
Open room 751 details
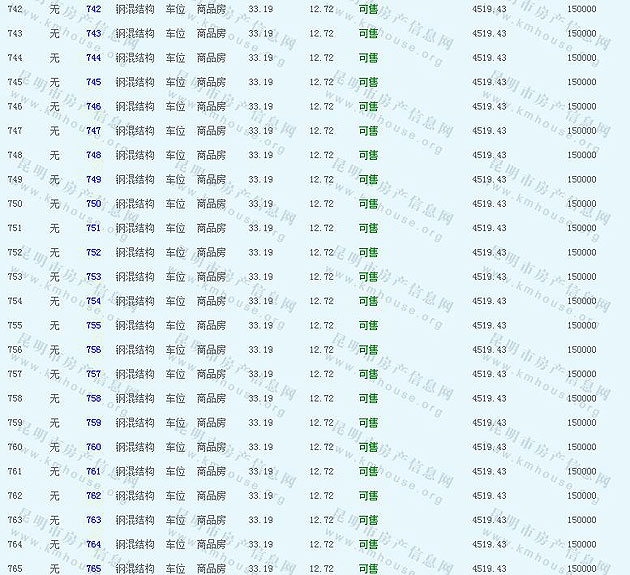click(x=94, y=228)
